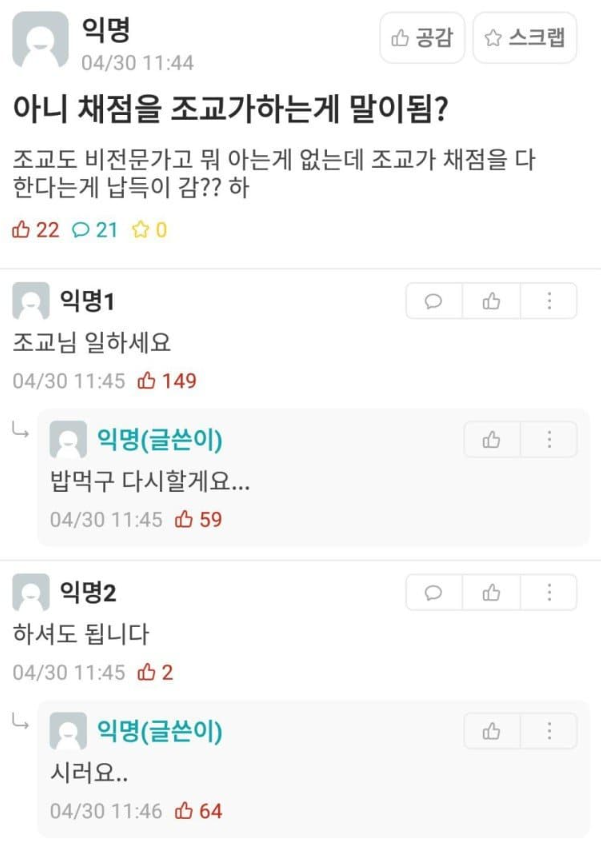Reply to 익명2's comment
Screen dimensions: 601x846
point(434,593)
